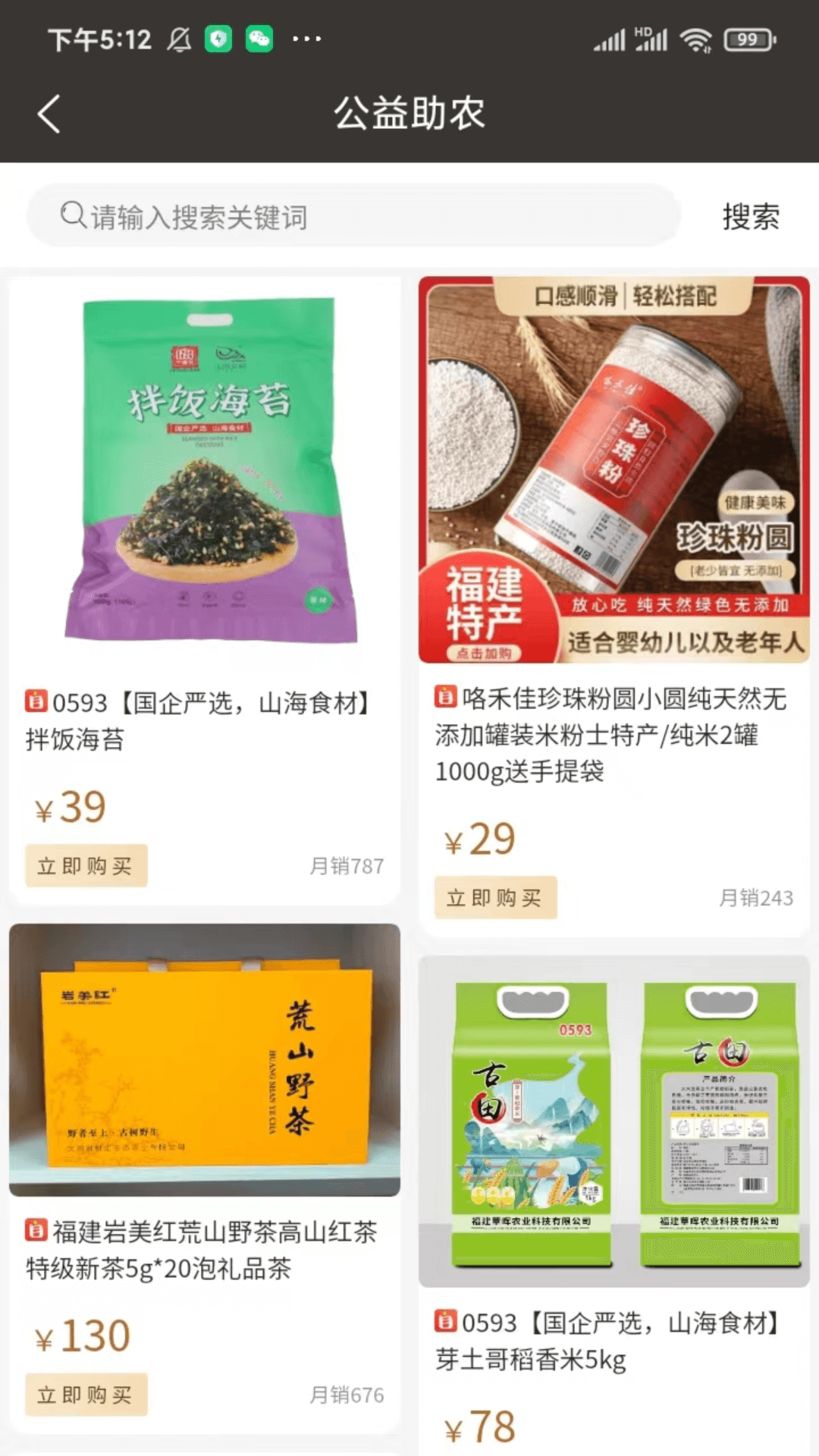The width and height of the screenshot is (819, 1456).
Task: Tap the search keyword input field
Action: tap(341, 216)
